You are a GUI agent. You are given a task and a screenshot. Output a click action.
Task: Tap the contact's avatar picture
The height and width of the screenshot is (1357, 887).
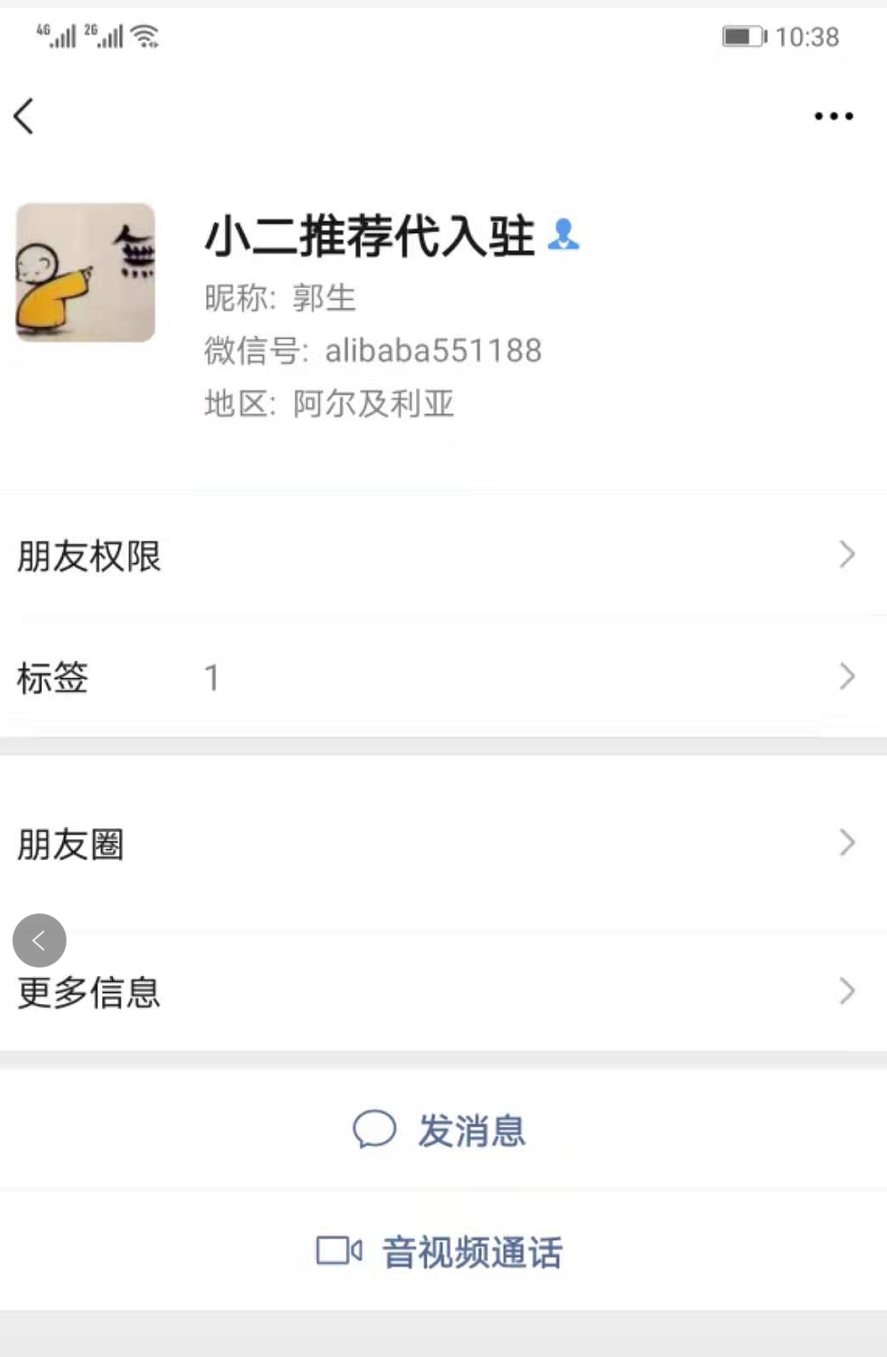pos(85,271)
